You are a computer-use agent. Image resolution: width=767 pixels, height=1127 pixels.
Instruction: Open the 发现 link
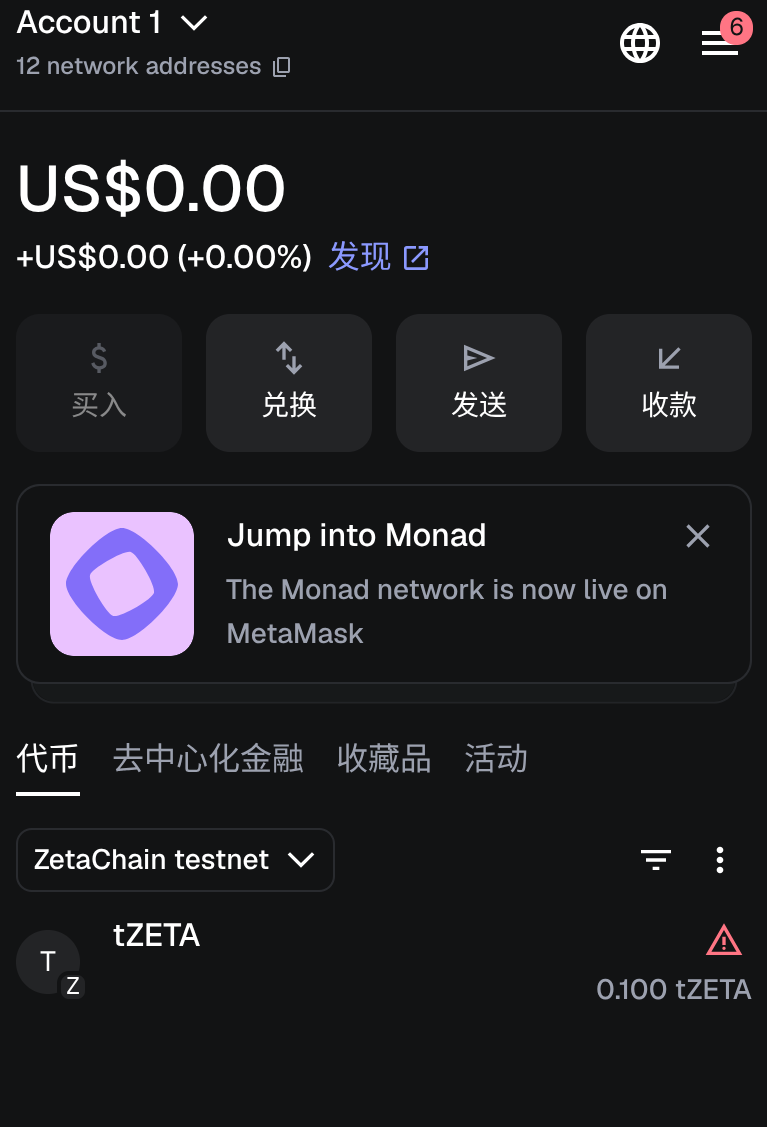click(378, 257)
